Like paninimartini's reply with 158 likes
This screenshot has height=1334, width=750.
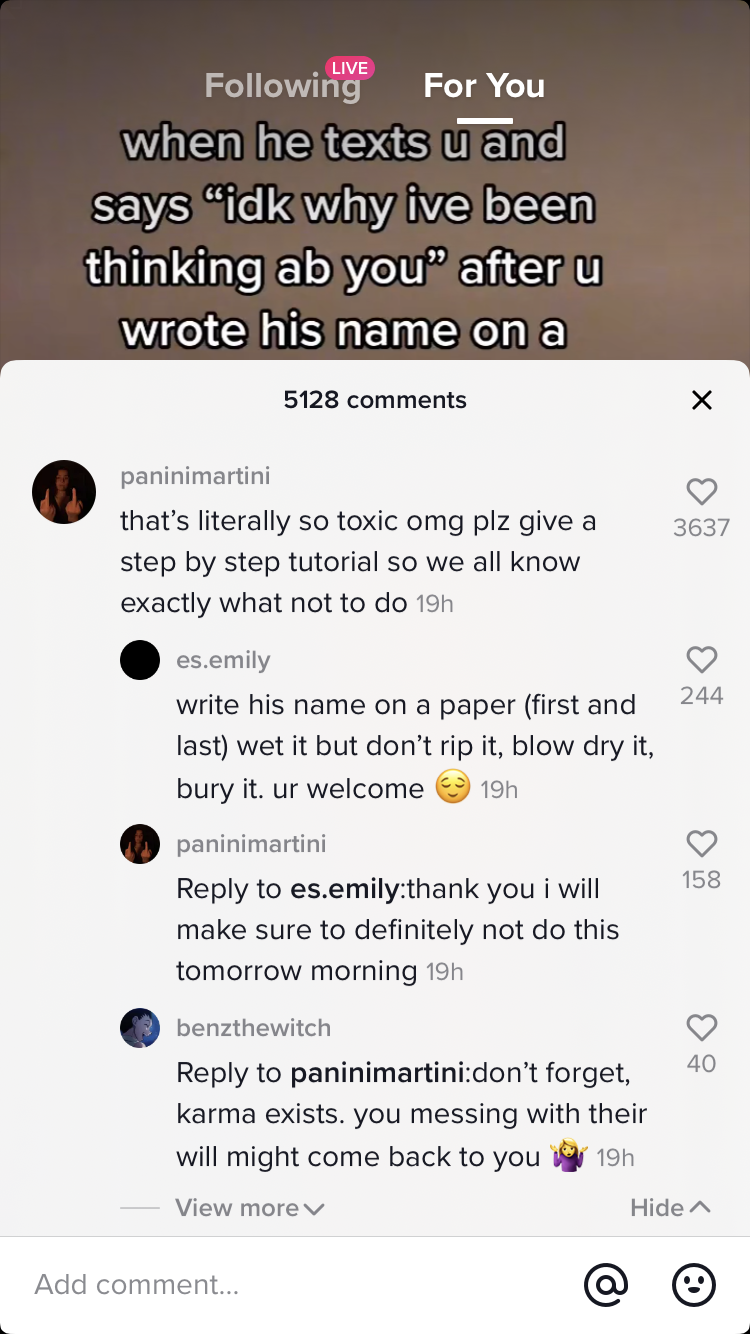(x=702, y=843)
